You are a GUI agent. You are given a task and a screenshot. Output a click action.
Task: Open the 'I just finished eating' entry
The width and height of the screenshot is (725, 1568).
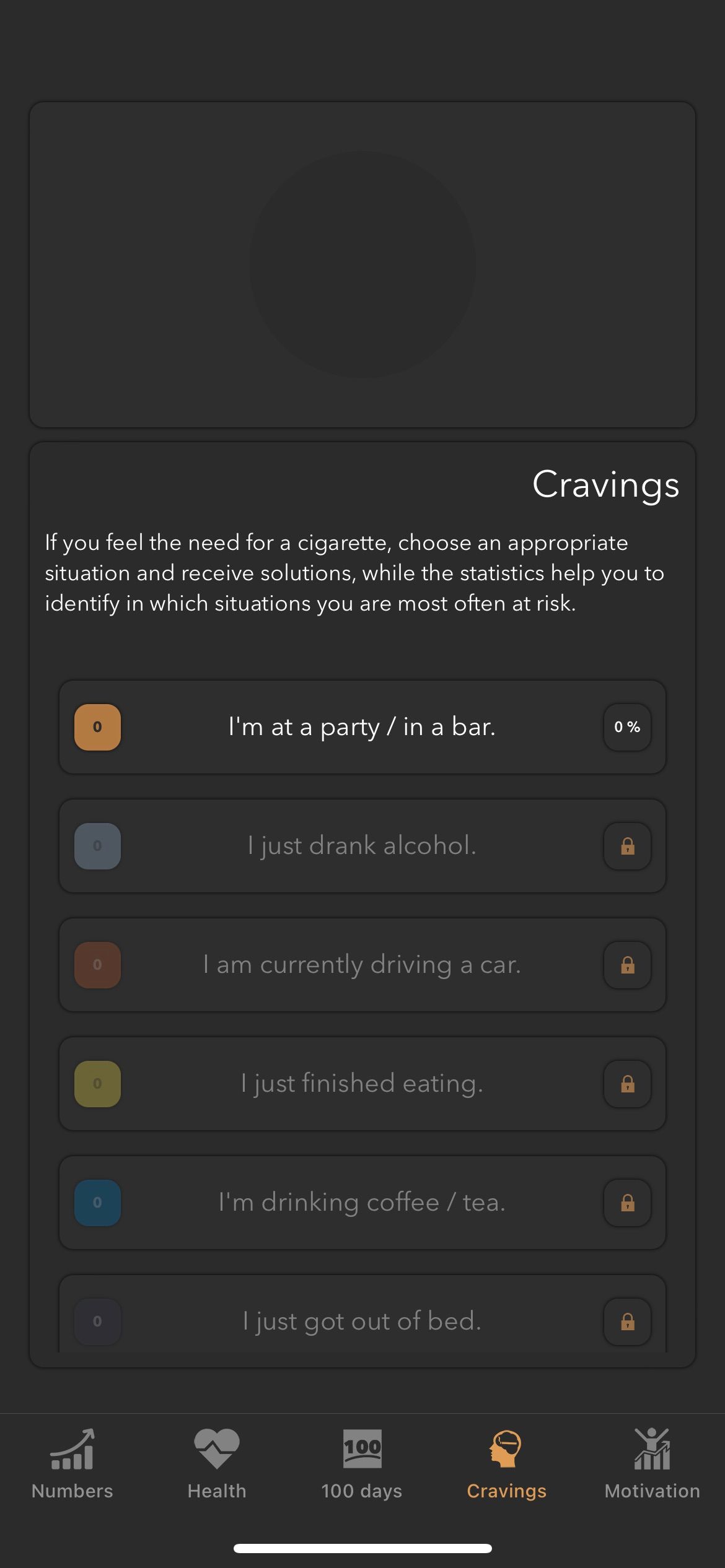pyautogui.click(x=362, y=1084)
